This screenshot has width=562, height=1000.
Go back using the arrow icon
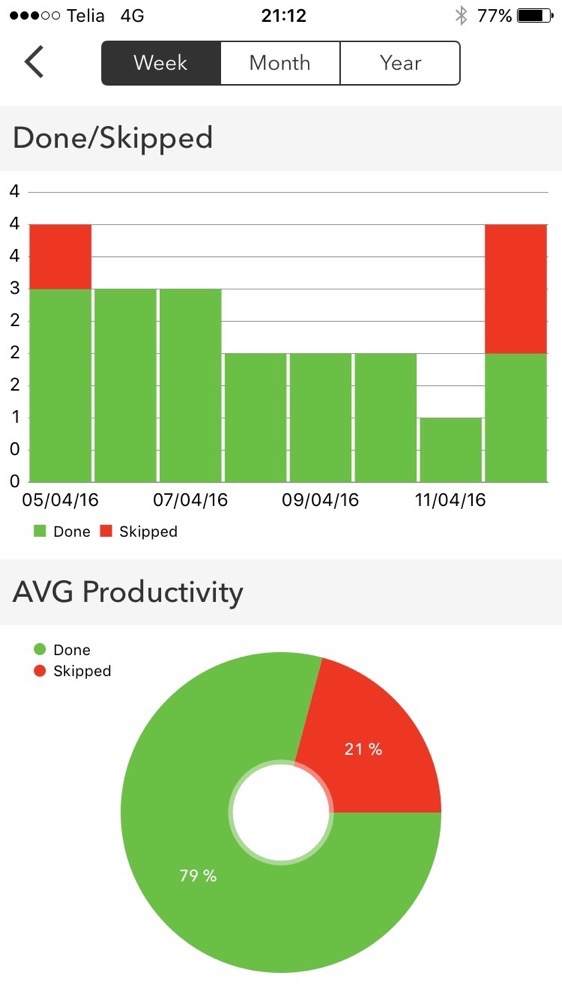[34, 62]
